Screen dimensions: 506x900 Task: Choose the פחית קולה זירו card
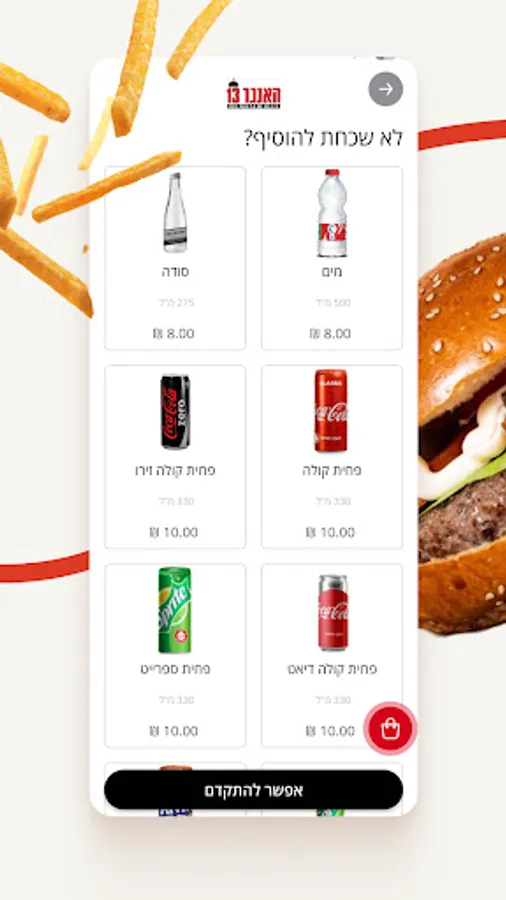tap(175, 456)
